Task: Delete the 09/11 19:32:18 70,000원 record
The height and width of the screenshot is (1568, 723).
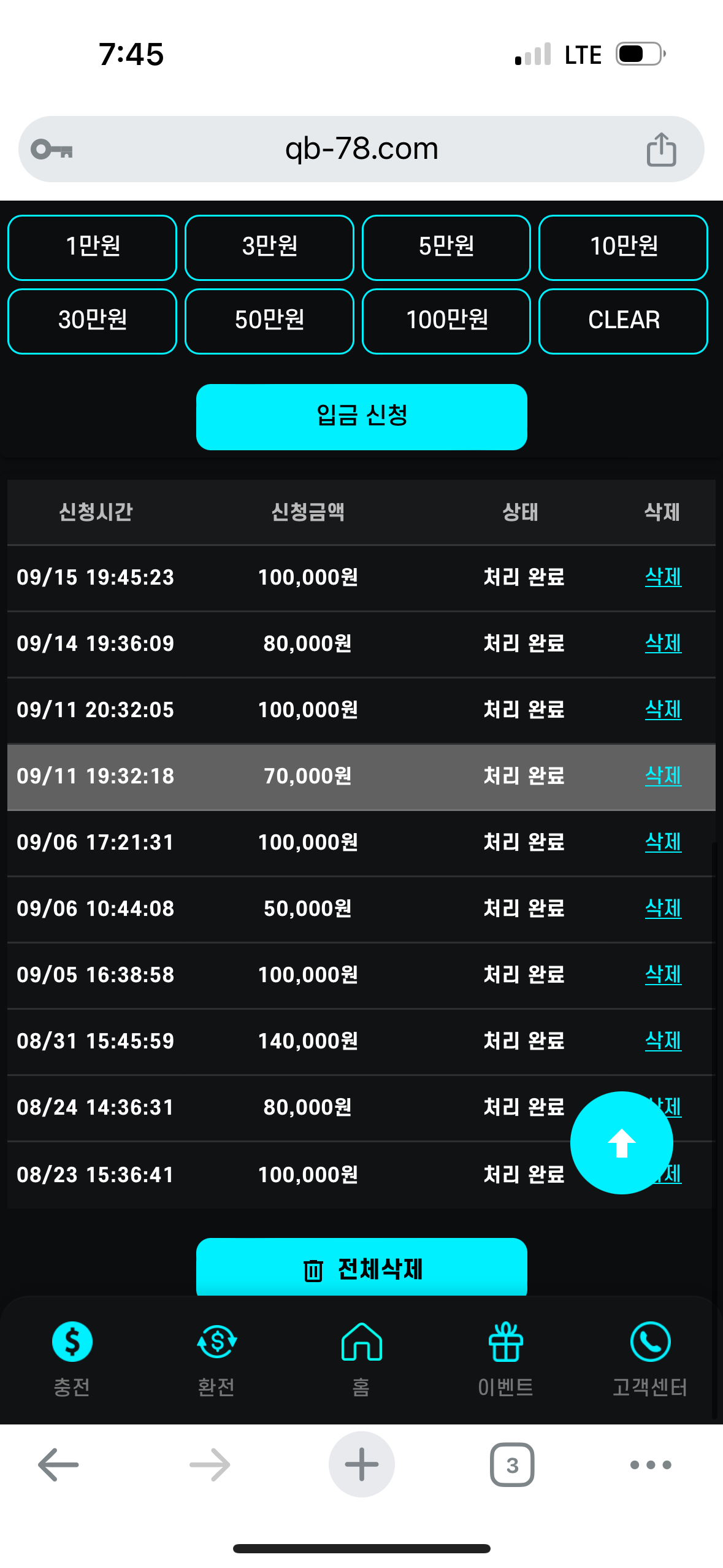Action: pos(663,775)
